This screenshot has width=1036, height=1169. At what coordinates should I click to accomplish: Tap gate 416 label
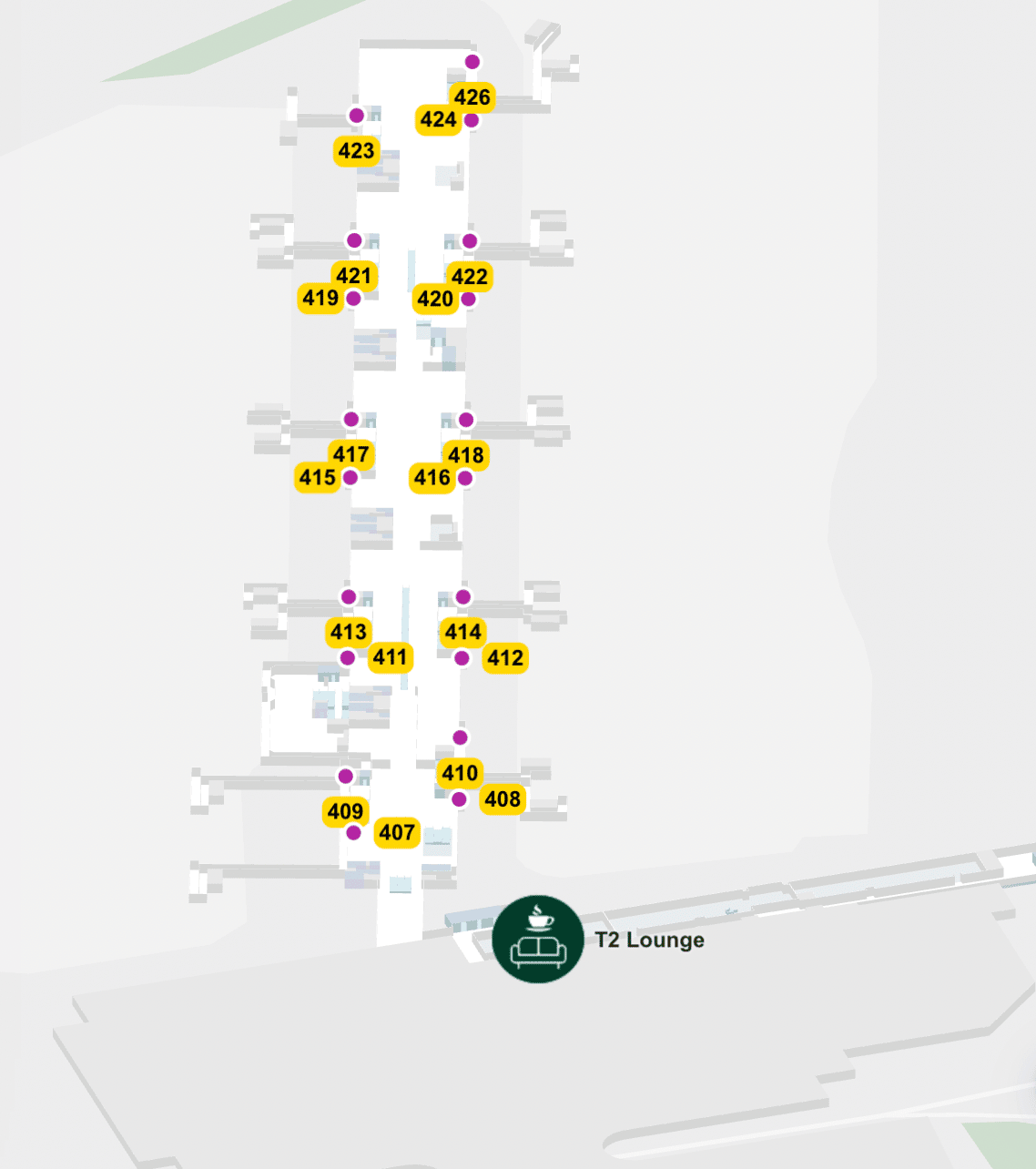click(432, 478)
